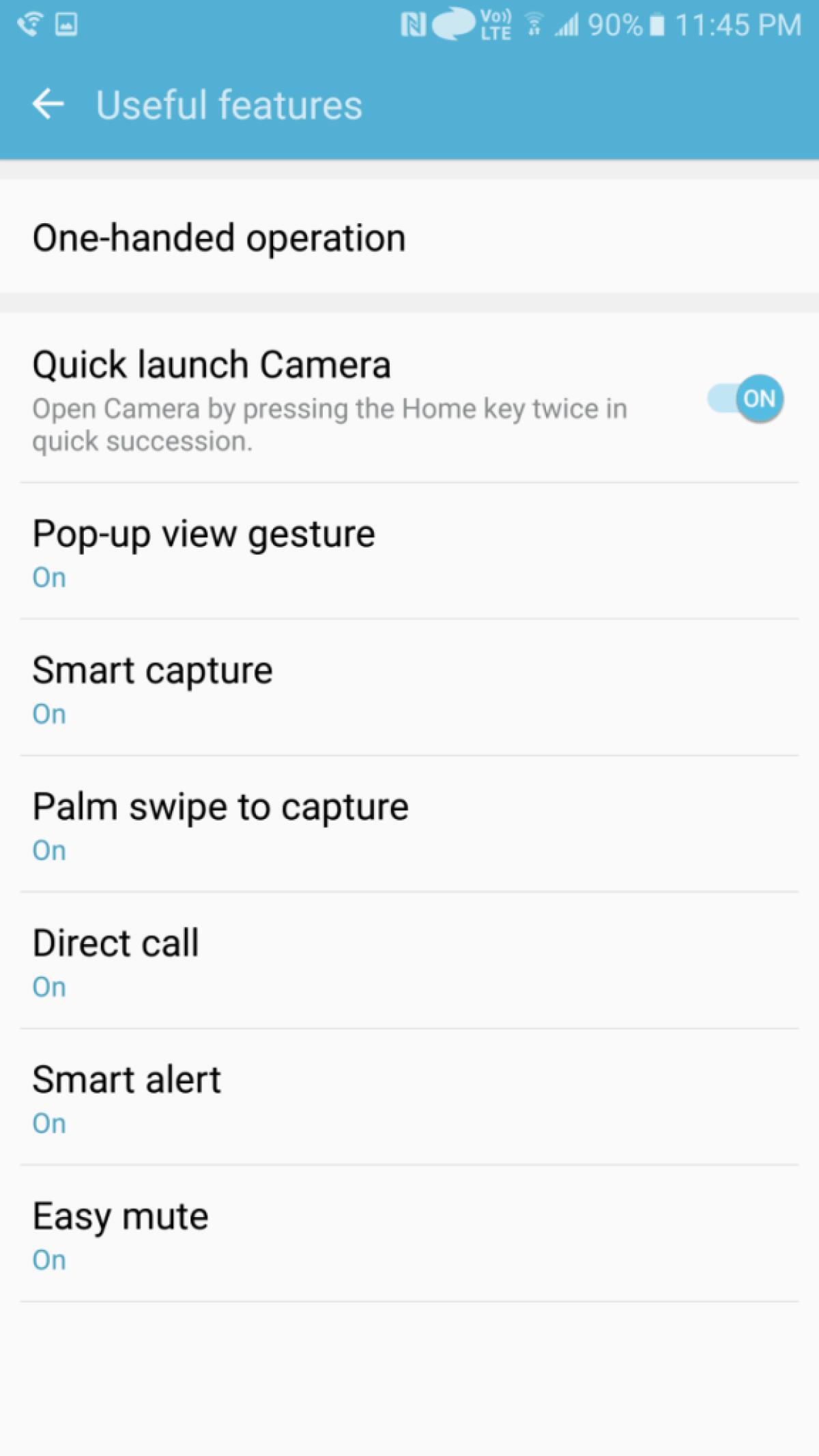819x1456 pixels.
Task: Tap the cellular signal strength icon
Action: (x=568, y=24)
